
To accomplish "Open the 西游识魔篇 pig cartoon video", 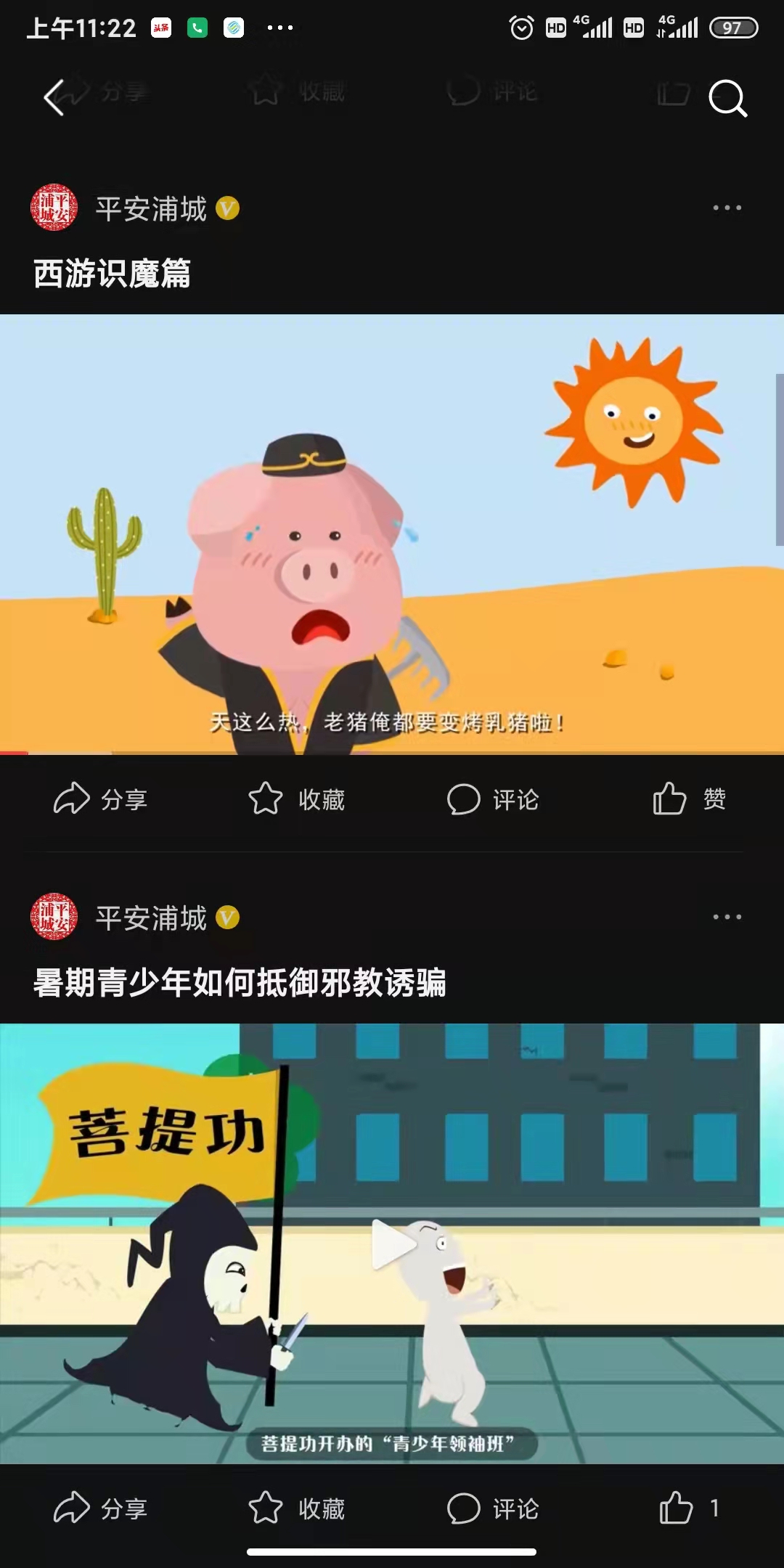I will [x=392, y=534].
